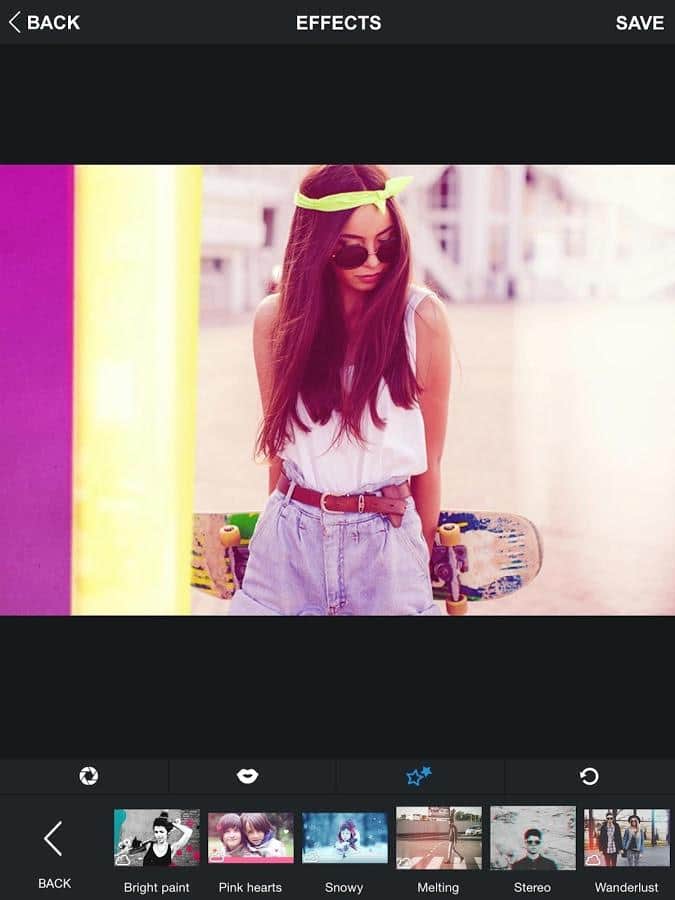675x900 pixels.
Task: Switch to the camera shutter filters tab
Action: pos(88,776)
